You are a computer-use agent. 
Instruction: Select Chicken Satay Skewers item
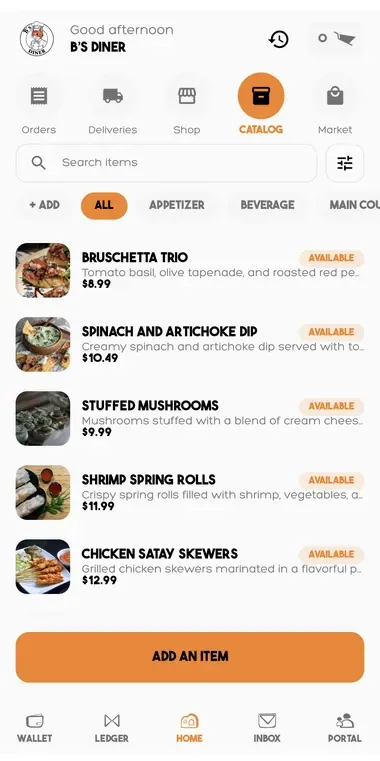[x=190, y=567]
